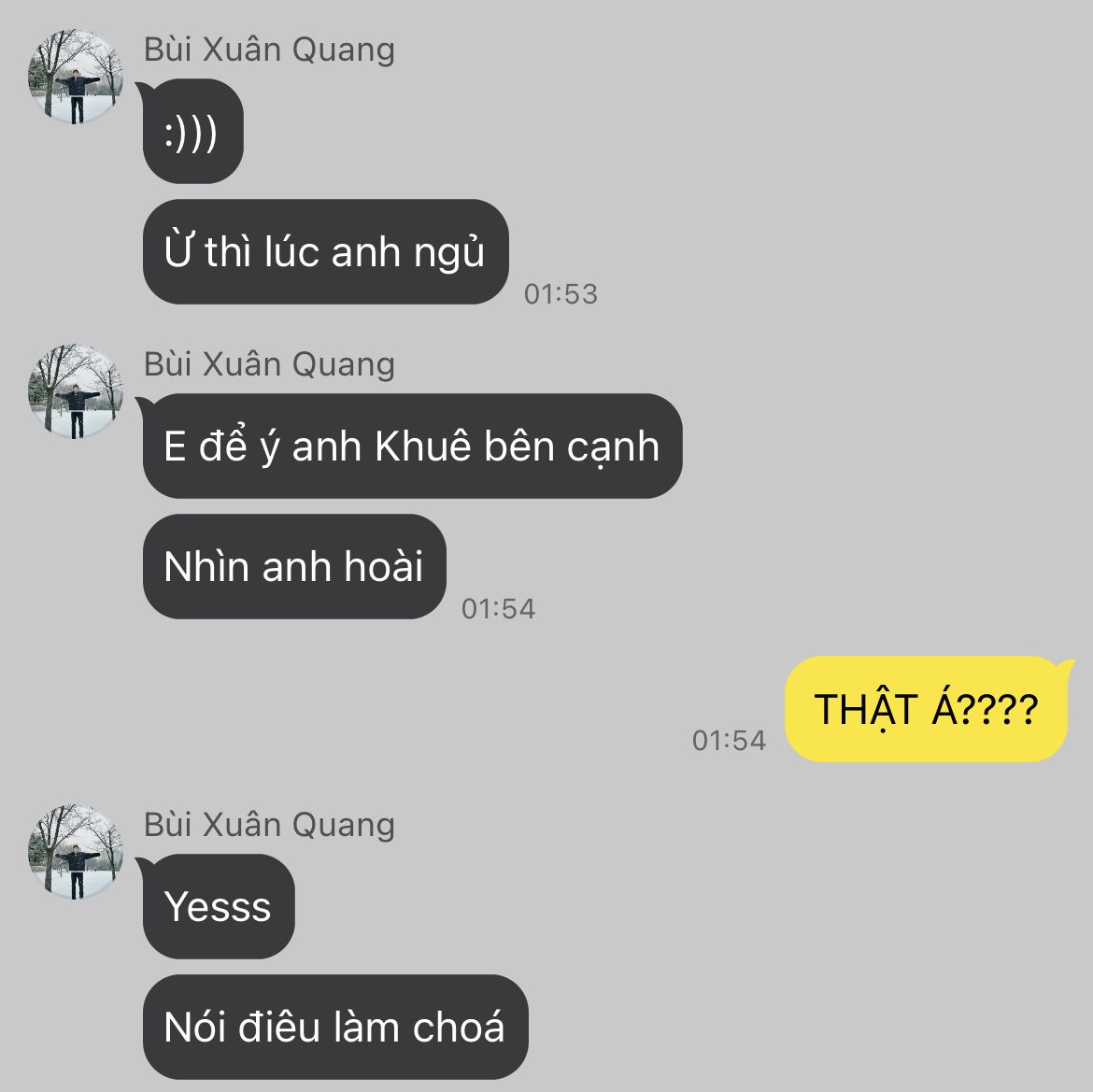
Task: Open Bùi Xuân Quang's avatar beside the ":)))" message
Action: click(x=76, y=77)
